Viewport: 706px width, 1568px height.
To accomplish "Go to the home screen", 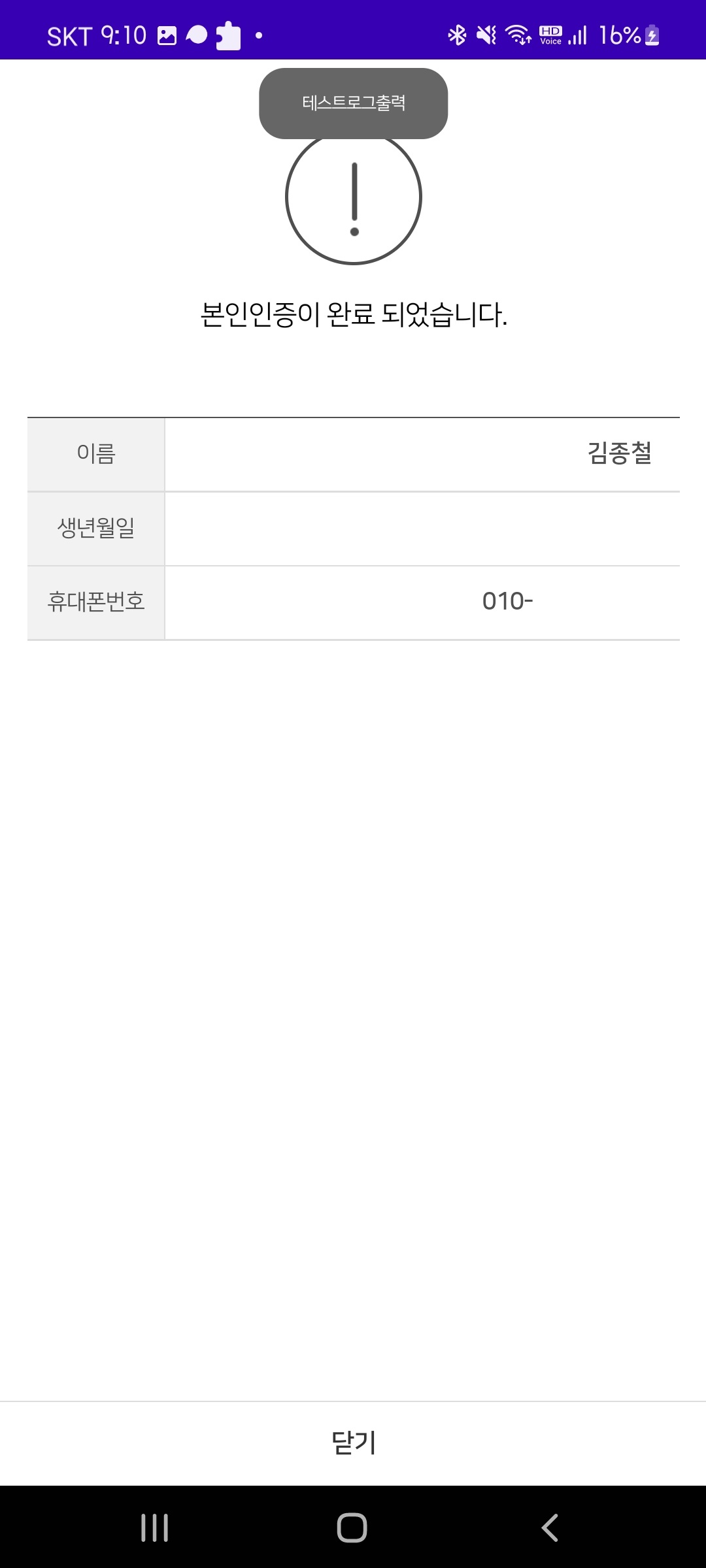I will 352,1527.
